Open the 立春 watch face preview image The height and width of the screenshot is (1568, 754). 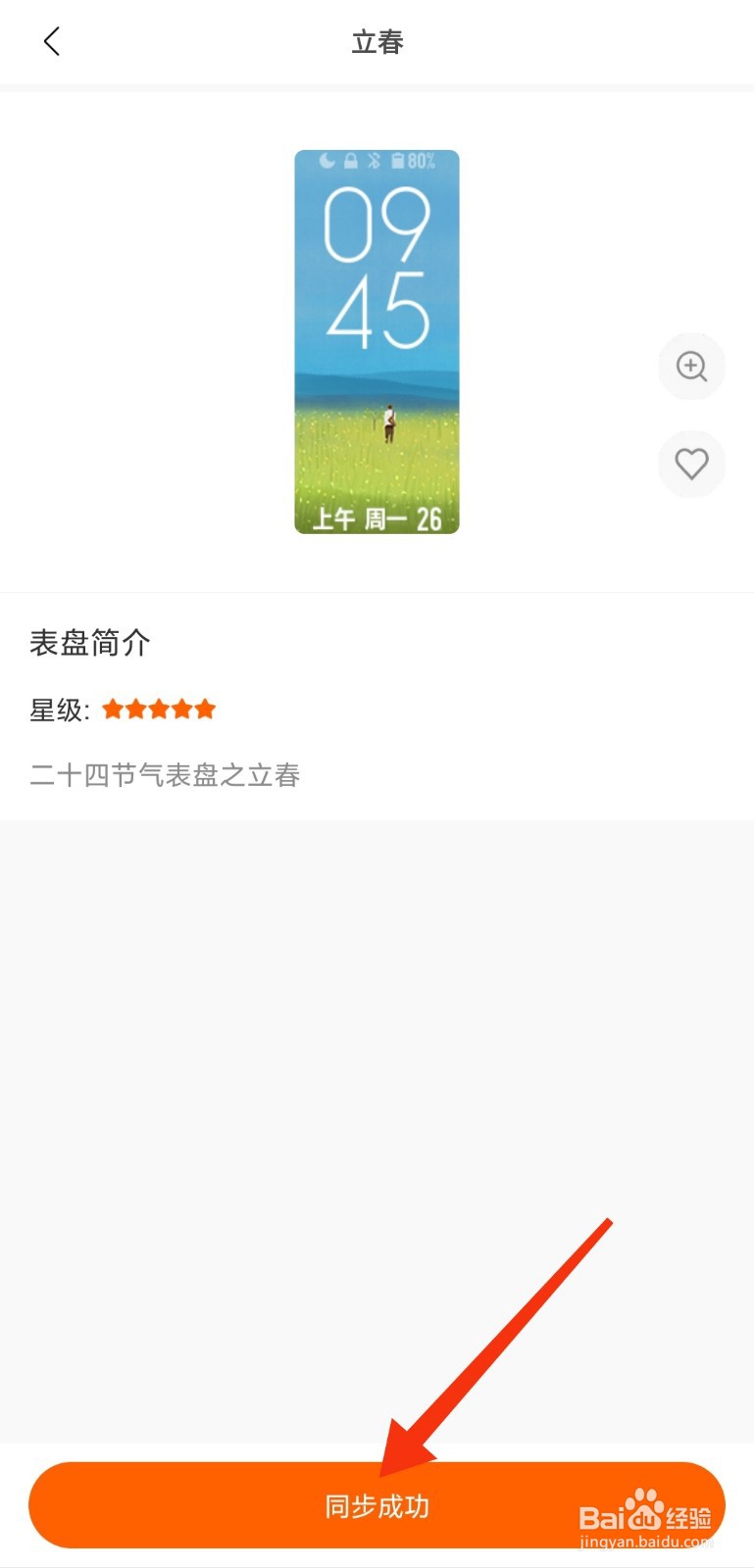377,342
